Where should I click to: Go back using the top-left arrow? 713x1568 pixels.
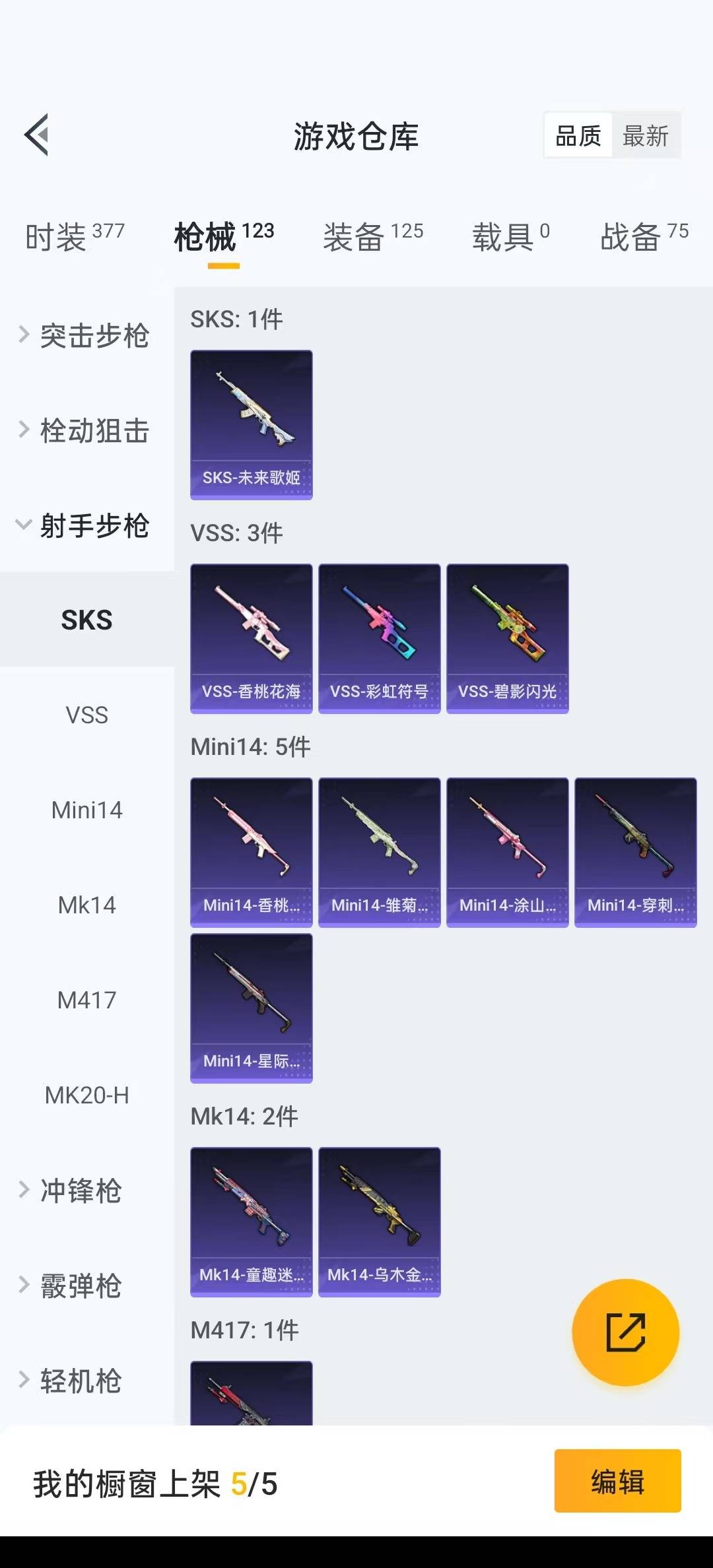pyautogui.click(x=37, y=135)
